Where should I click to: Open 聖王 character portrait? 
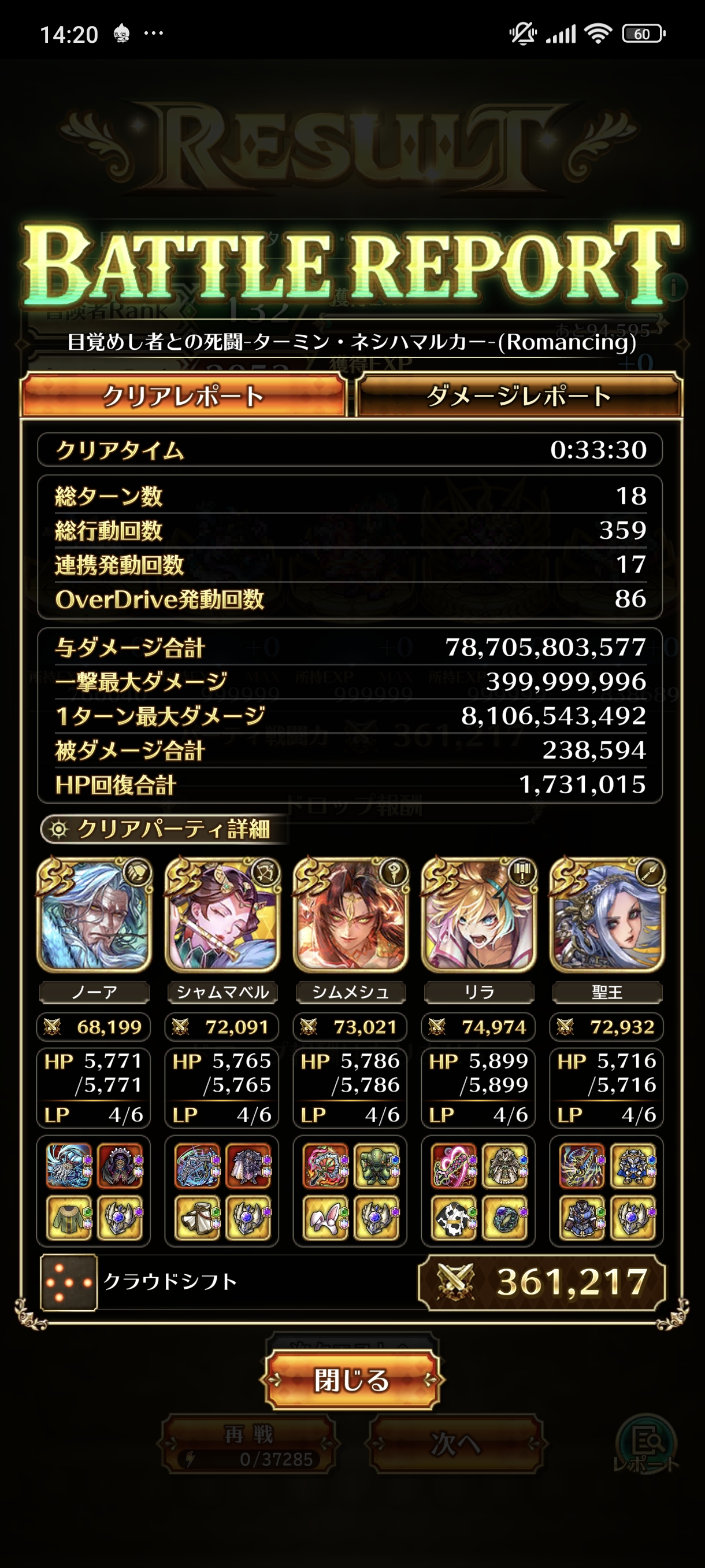click(x=607, y=915)
